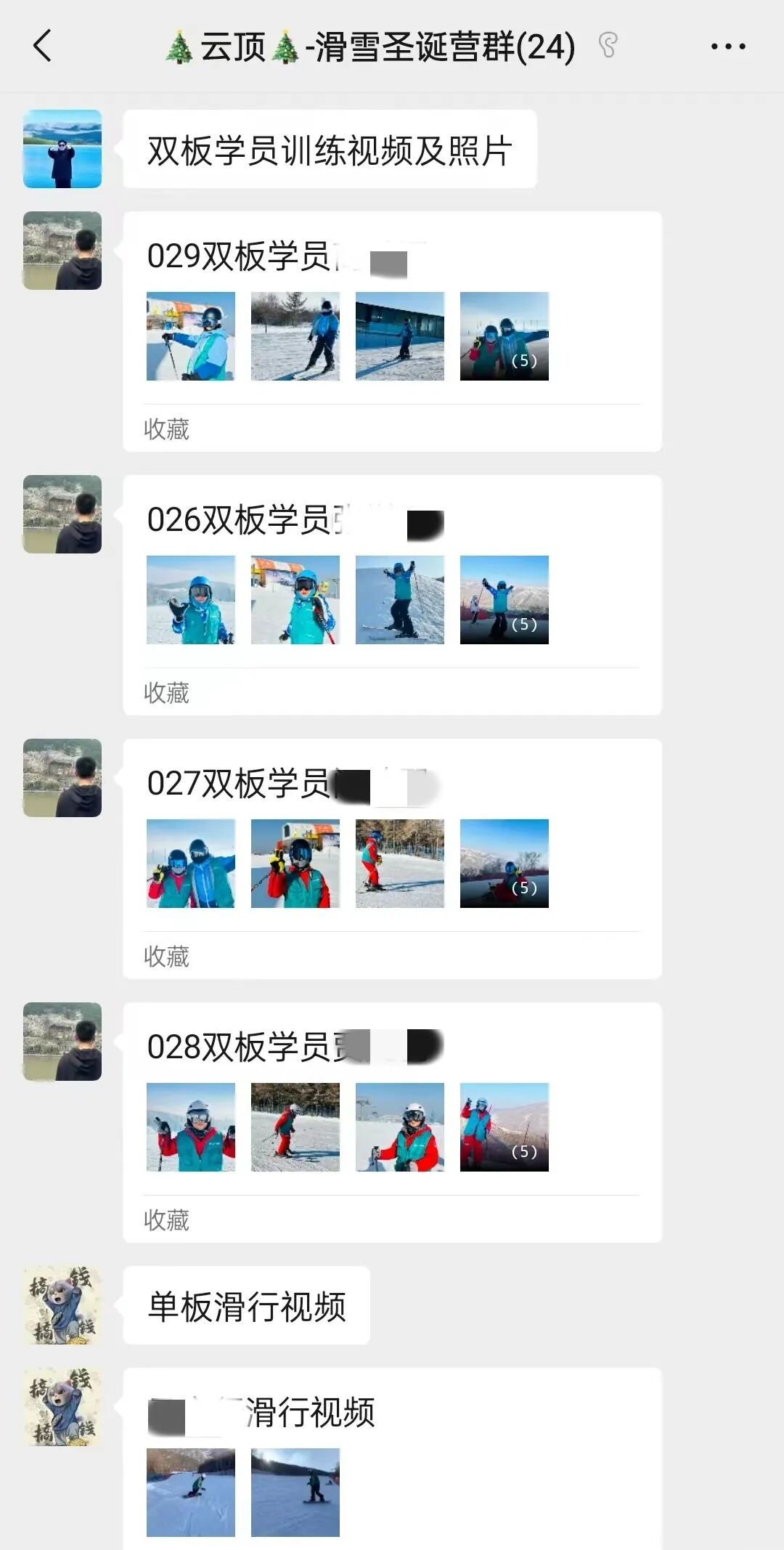Tap '收藏' below the 026 message

click(x=166, y=694)
